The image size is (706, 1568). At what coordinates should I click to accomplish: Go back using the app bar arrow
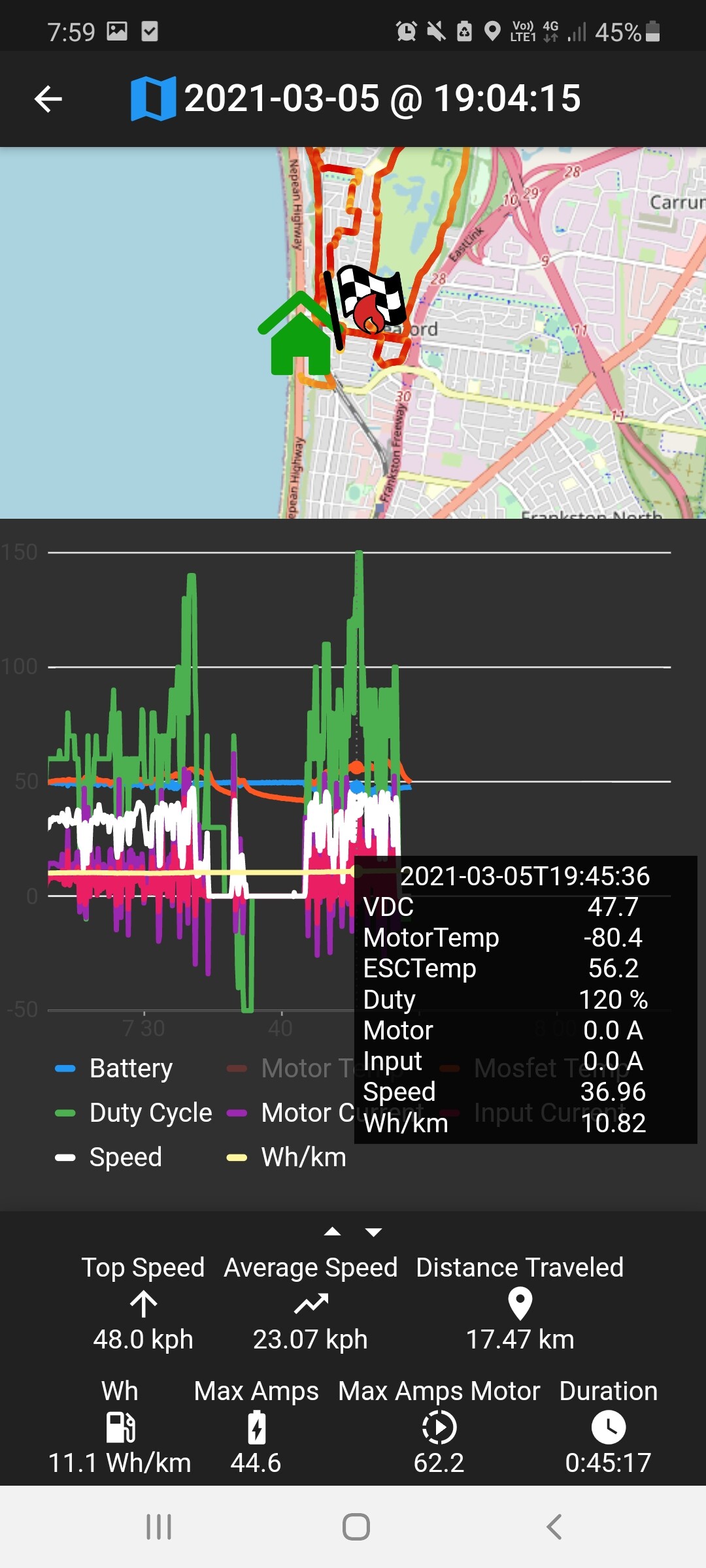click(x=48, y=99)
